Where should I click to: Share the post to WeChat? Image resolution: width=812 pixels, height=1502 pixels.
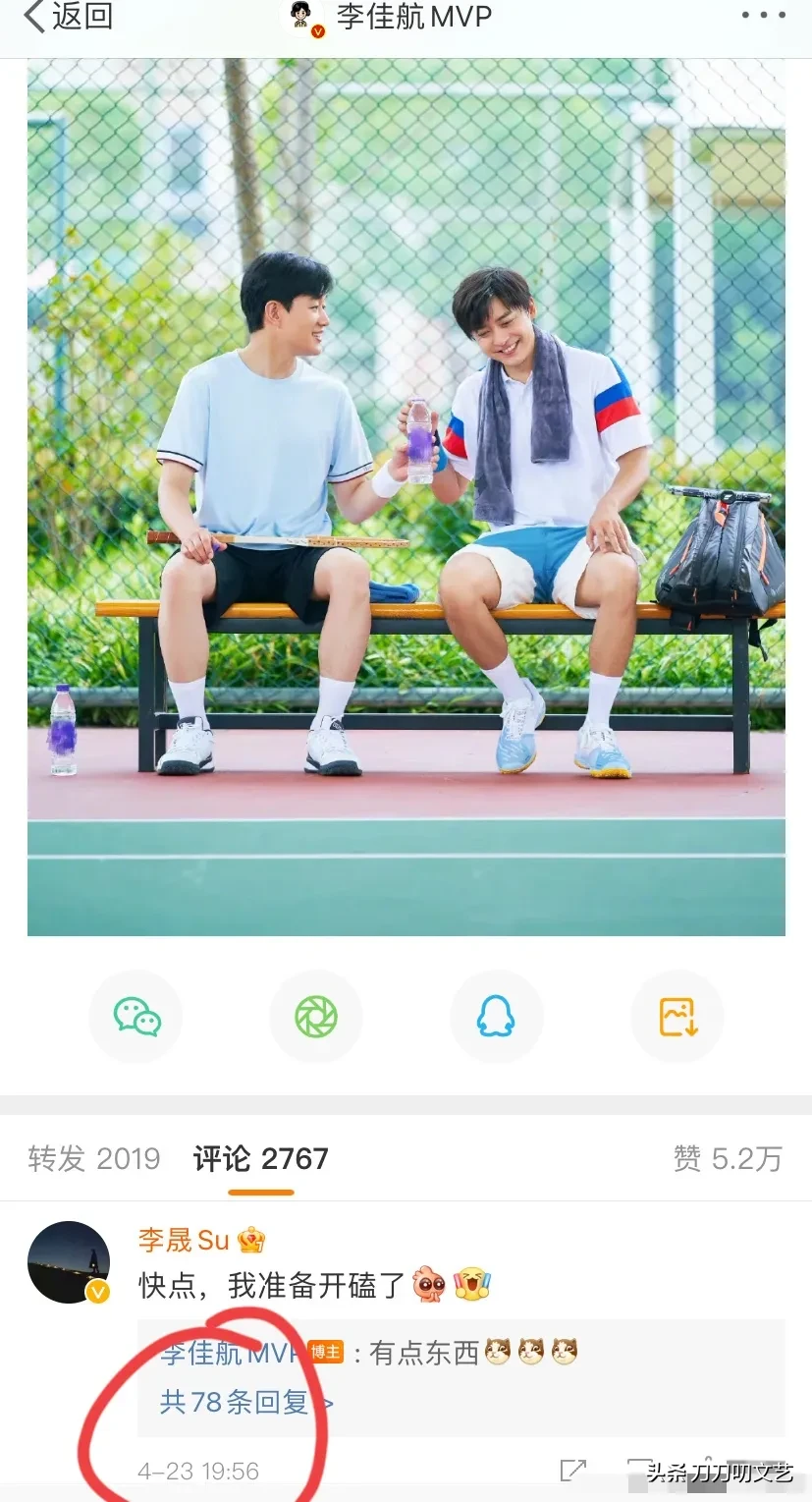point(135,1017)
